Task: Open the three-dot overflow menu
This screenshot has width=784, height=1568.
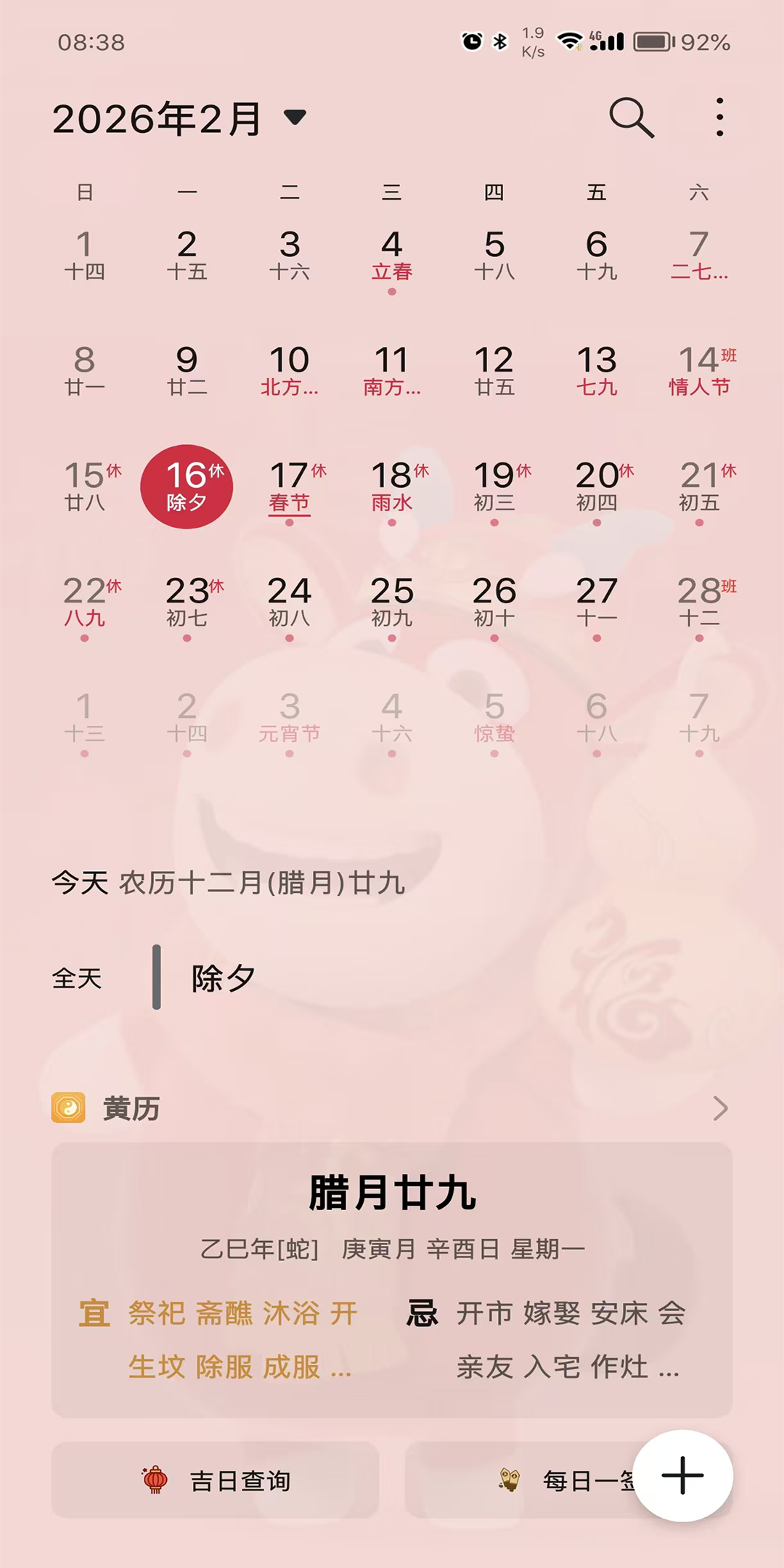Action: [719, 117]
